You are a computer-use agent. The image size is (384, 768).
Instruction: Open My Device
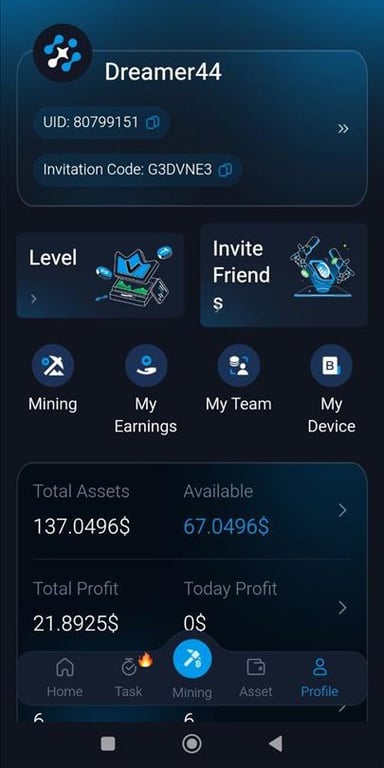332,389
